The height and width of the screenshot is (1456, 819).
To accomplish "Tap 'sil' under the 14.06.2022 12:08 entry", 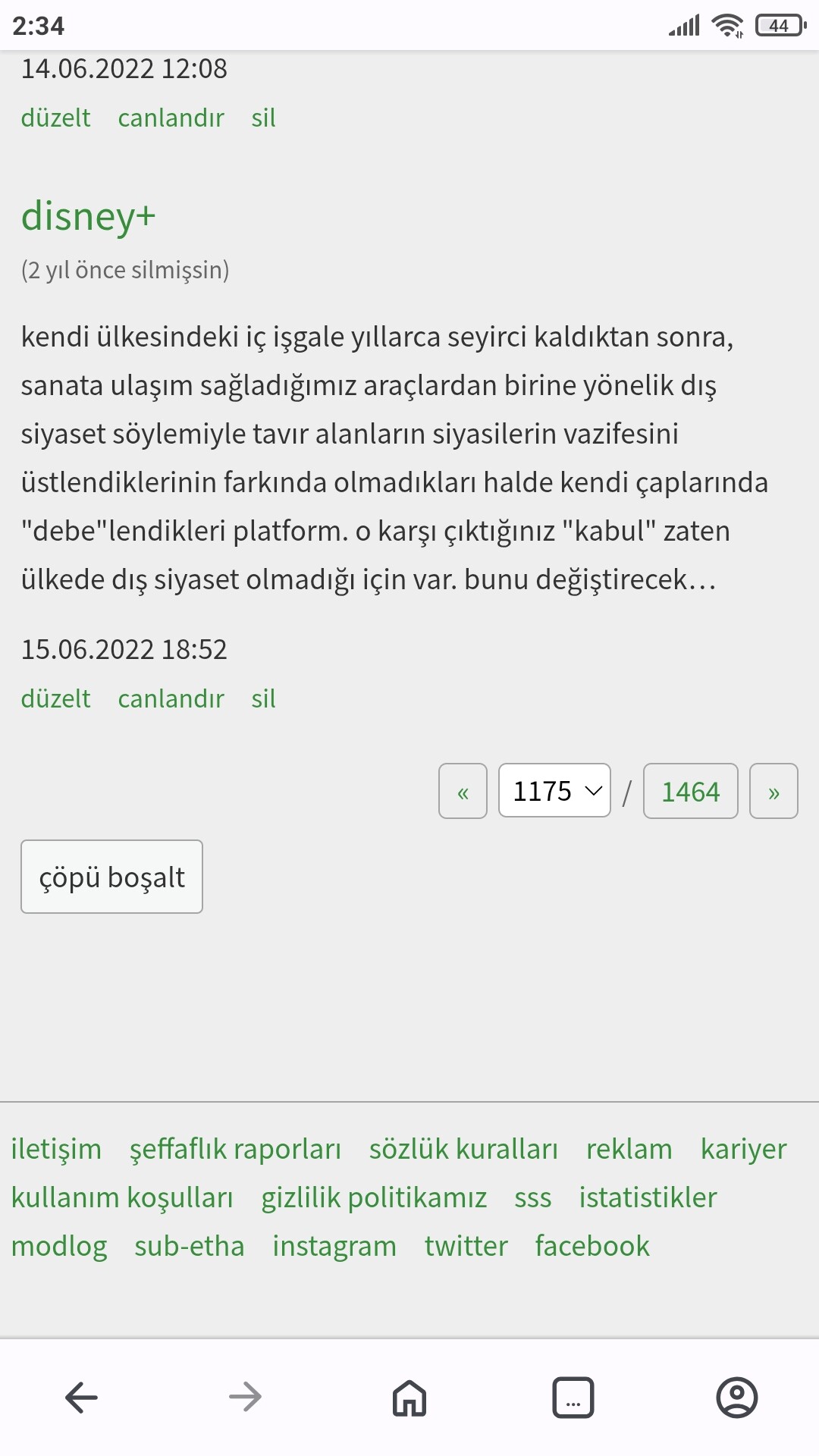I will click(x=263, y=118).
